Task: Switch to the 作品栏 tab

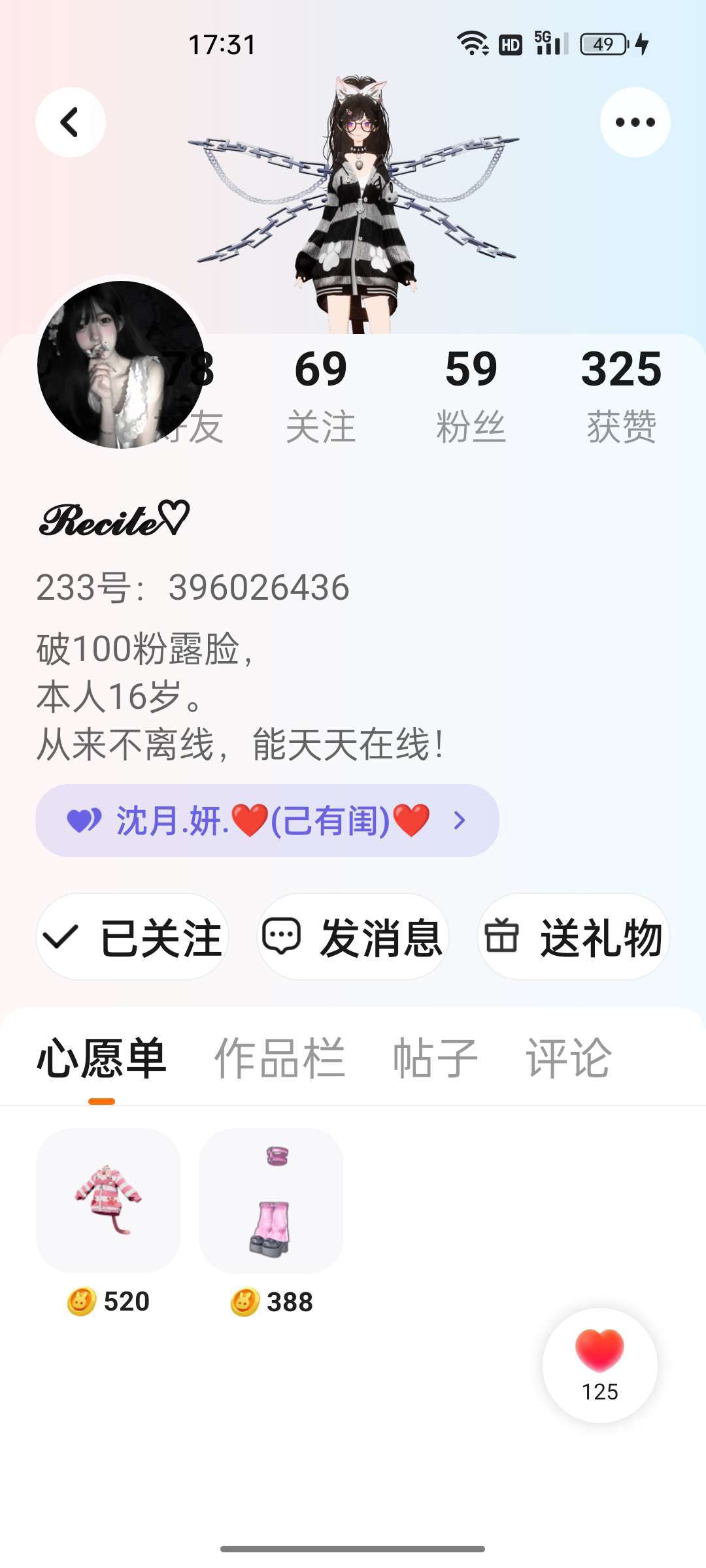Action: 279,1058
